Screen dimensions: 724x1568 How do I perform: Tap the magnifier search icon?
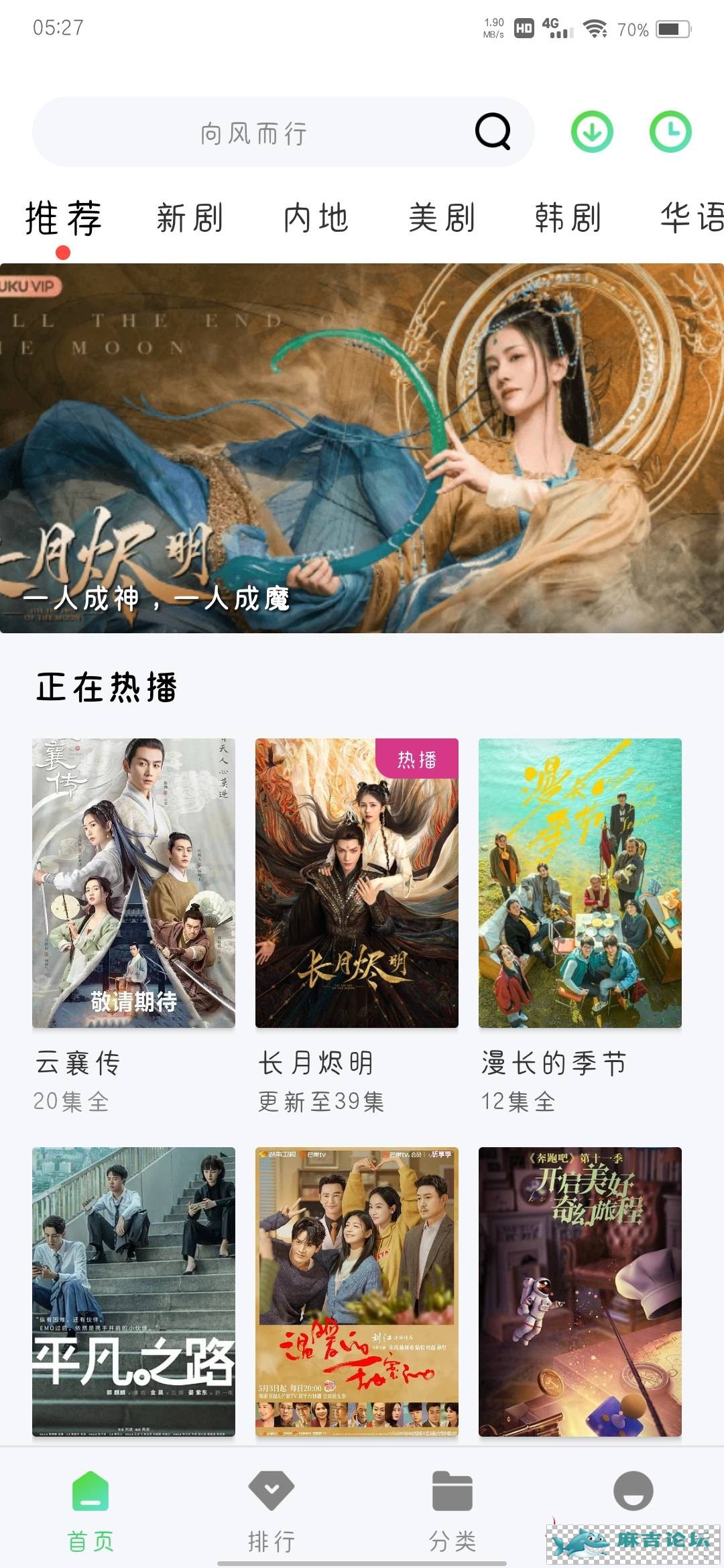click(493, 131)
